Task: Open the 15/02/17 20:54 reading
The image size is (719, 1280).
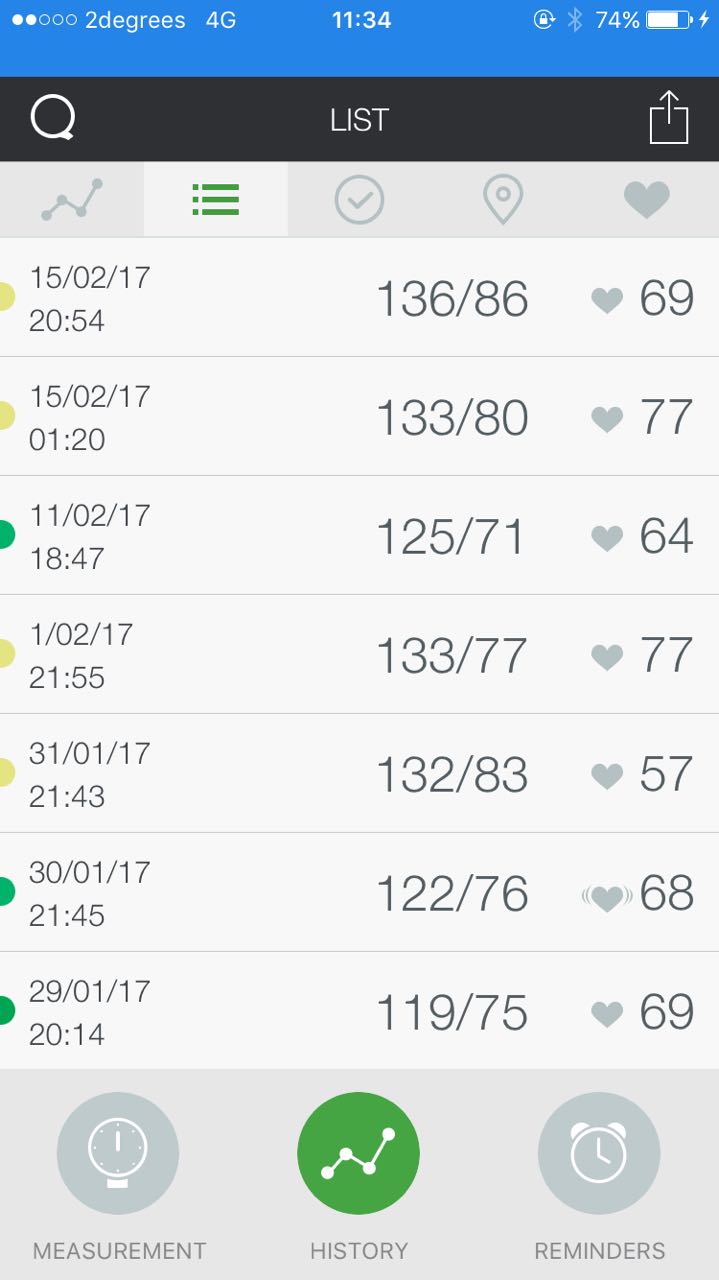Action: click(x=360, y=298)
